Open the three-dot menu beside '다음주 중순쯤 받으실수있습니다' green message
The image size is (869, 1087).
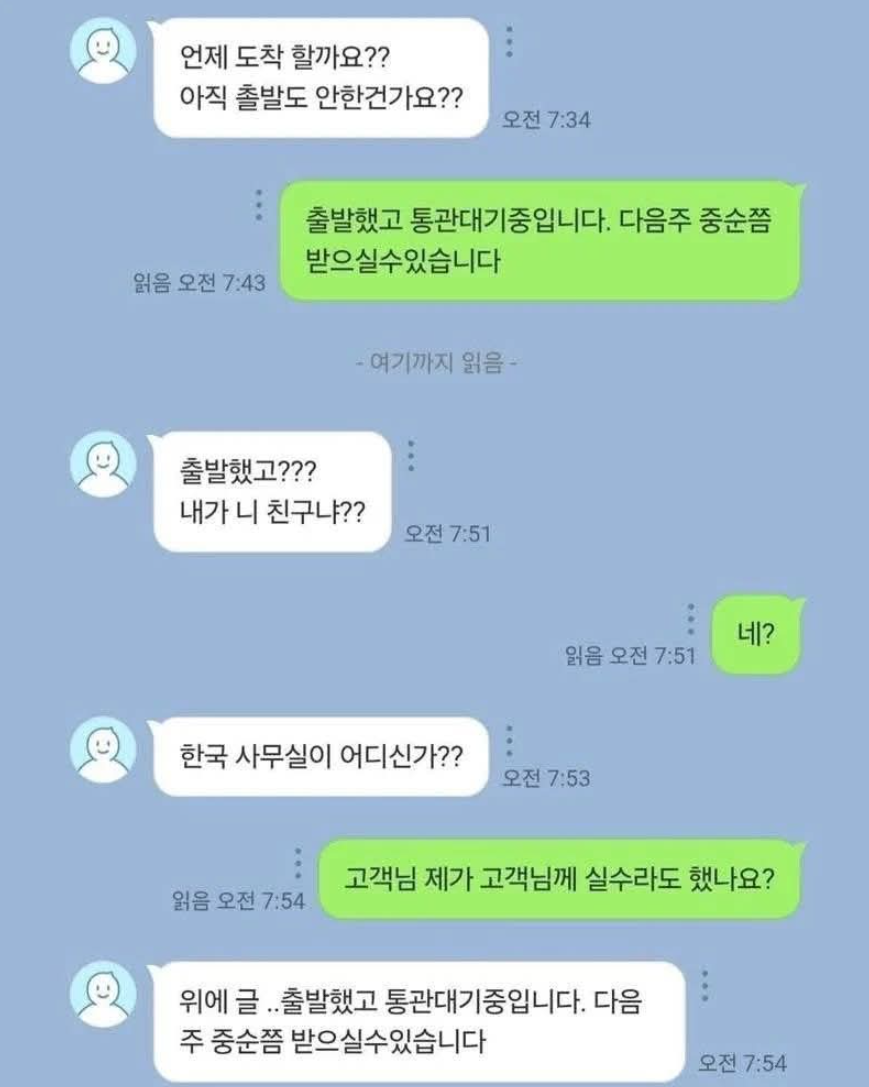[259, 205]
